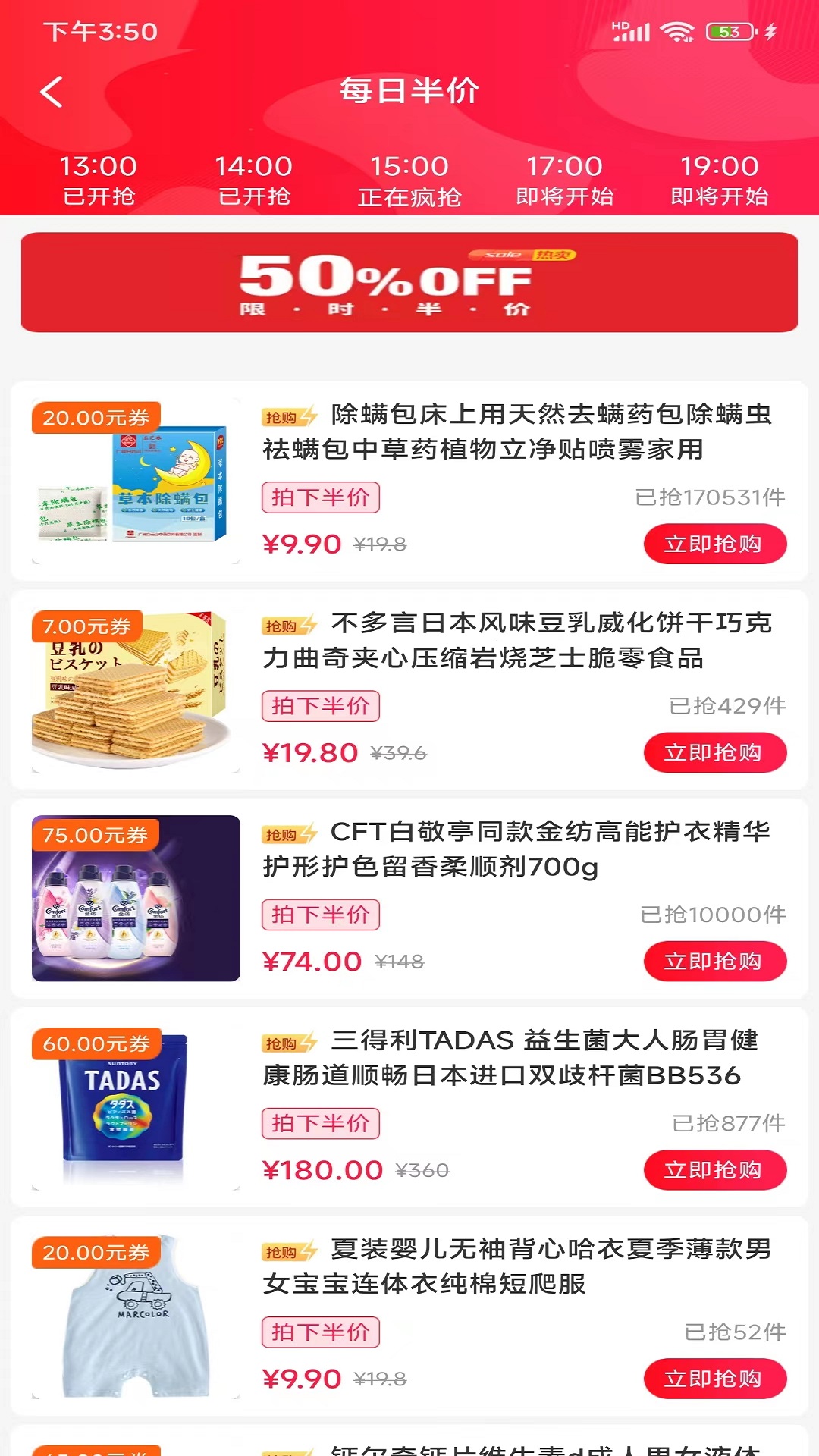
Task: Grab the 三得利TADAS益生菌 deal
Action: click(714, 1169)
